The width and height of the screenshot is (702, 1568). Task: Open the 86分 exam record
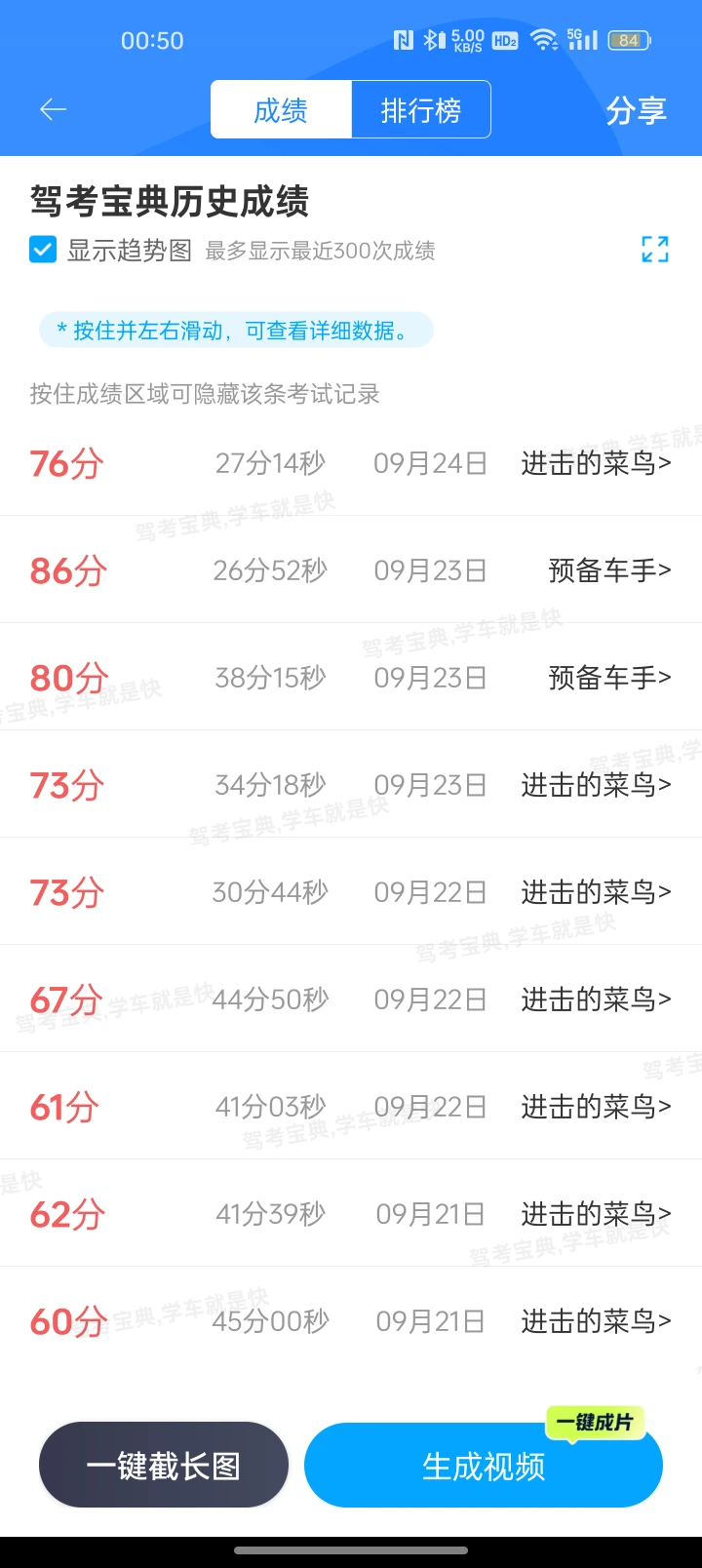point(351,570)
